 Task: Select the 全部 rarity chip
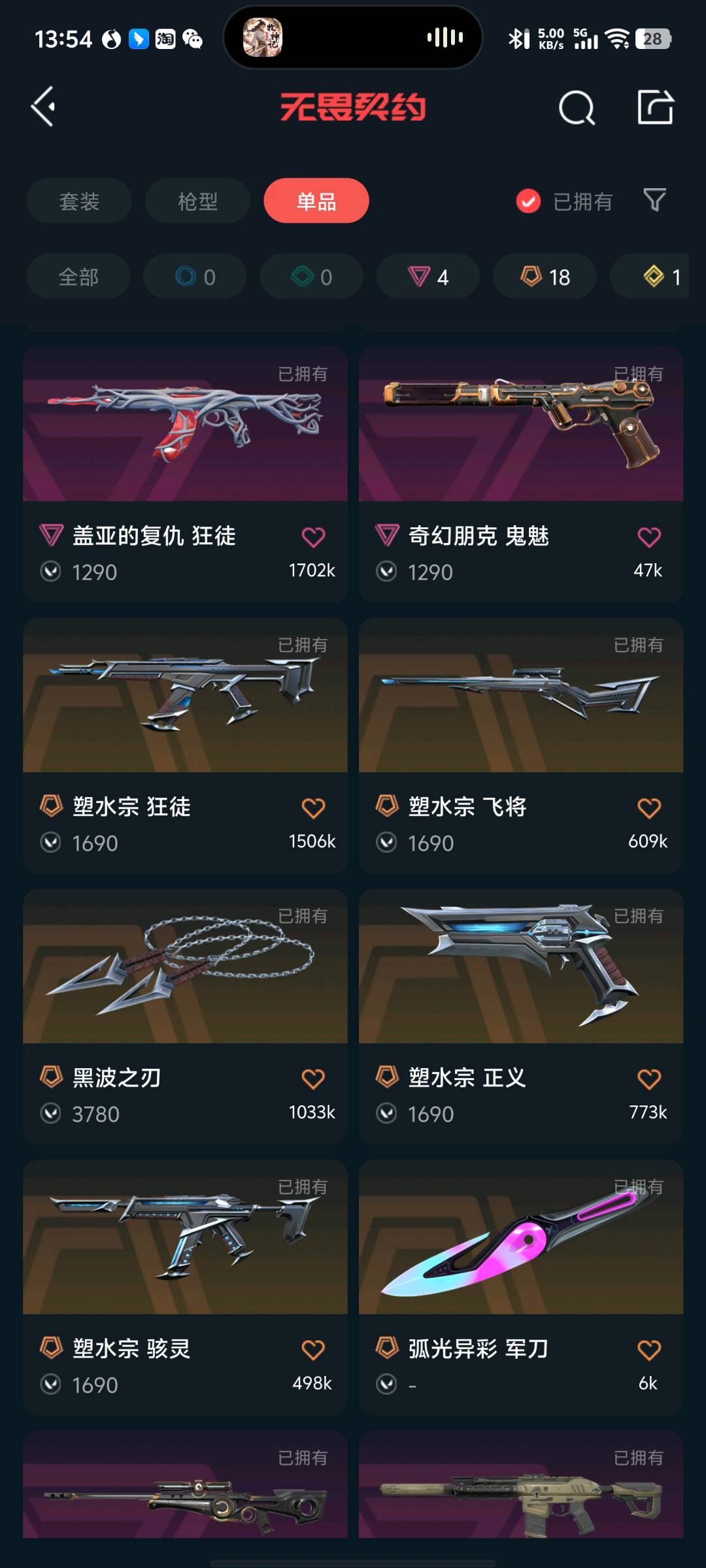(78, 277)
